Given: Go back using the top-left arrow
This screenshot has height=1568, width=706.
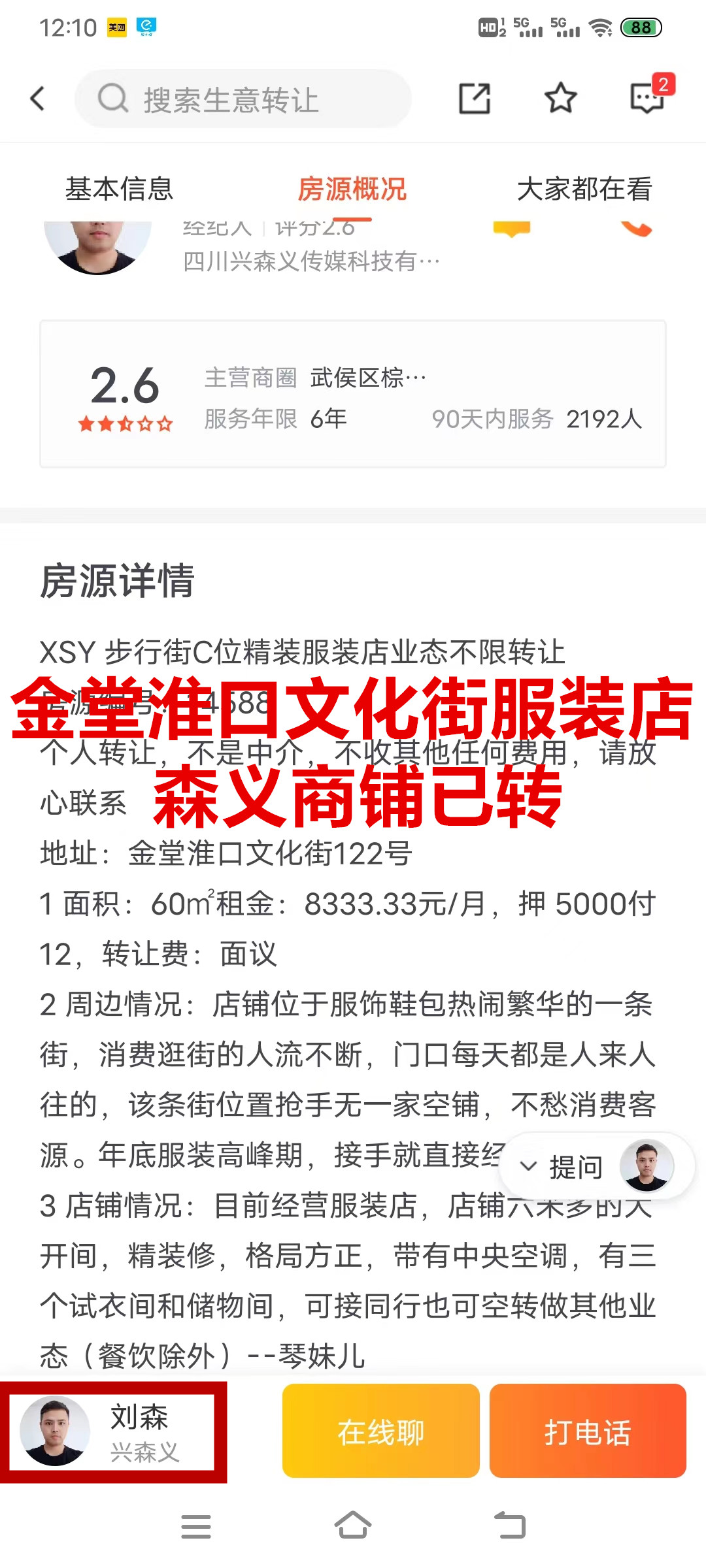Looking at the screenshot, I should (38, 99).
